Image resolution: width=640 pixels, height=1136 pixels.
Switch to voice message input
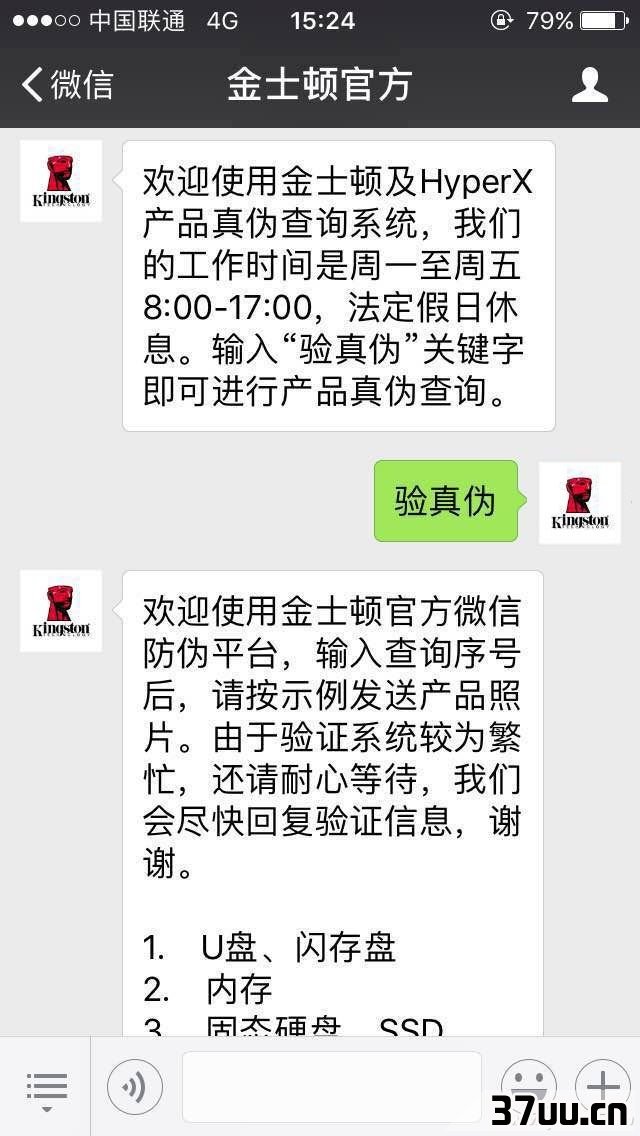[x=134, y=1087]
